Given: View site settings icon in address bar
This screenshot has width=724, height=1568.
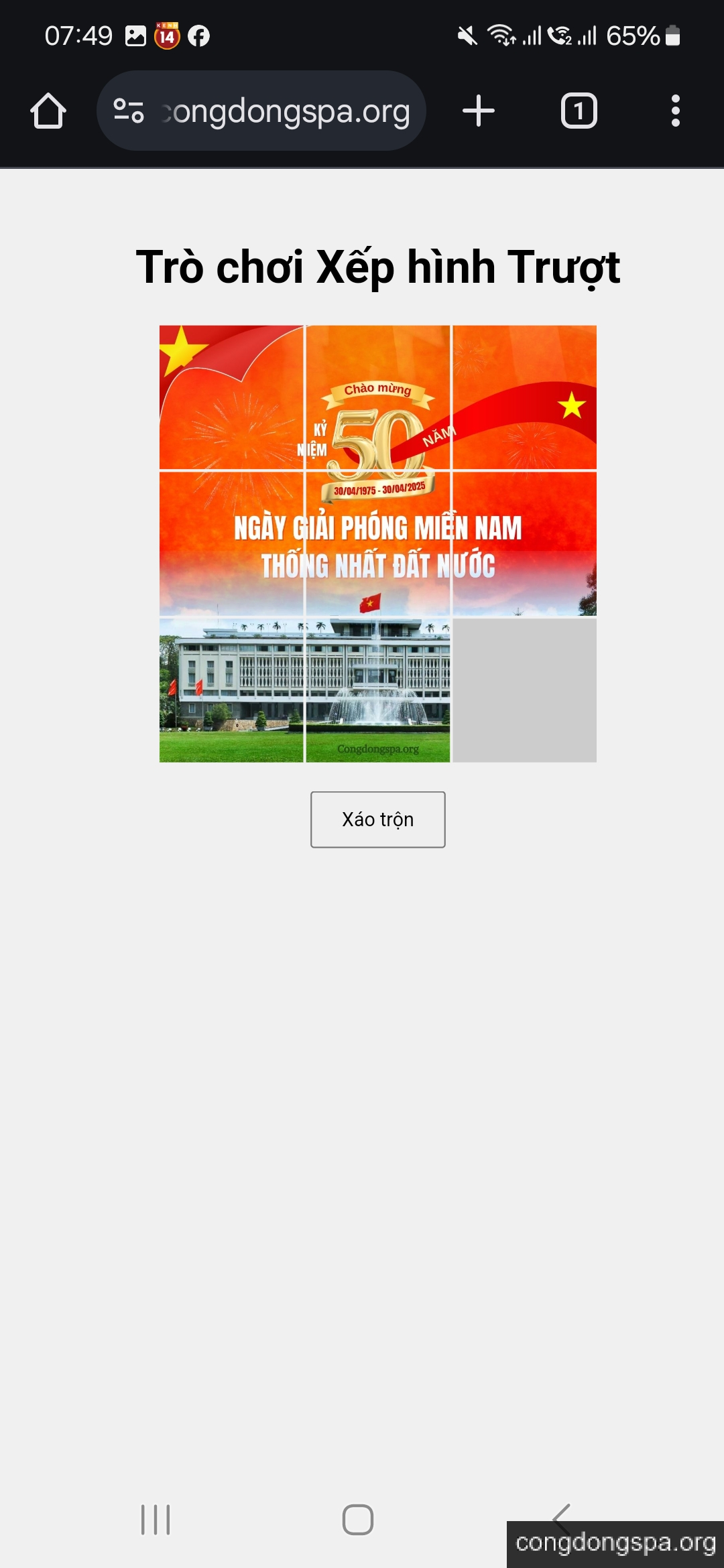Looking at the screenshot, I should pos(129,111).
